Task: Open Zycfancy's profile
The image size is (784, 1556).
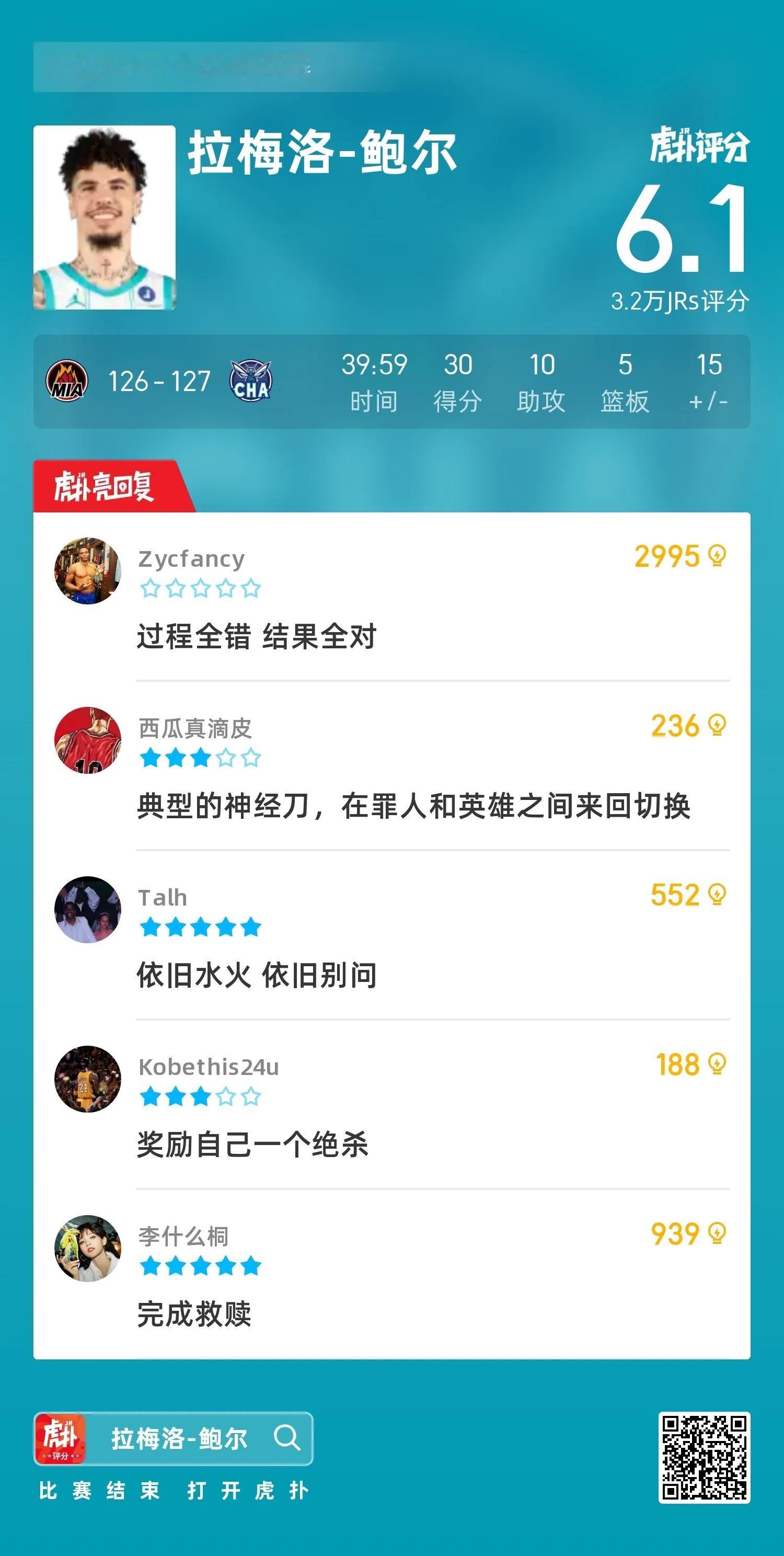Action: coord(88,570)
